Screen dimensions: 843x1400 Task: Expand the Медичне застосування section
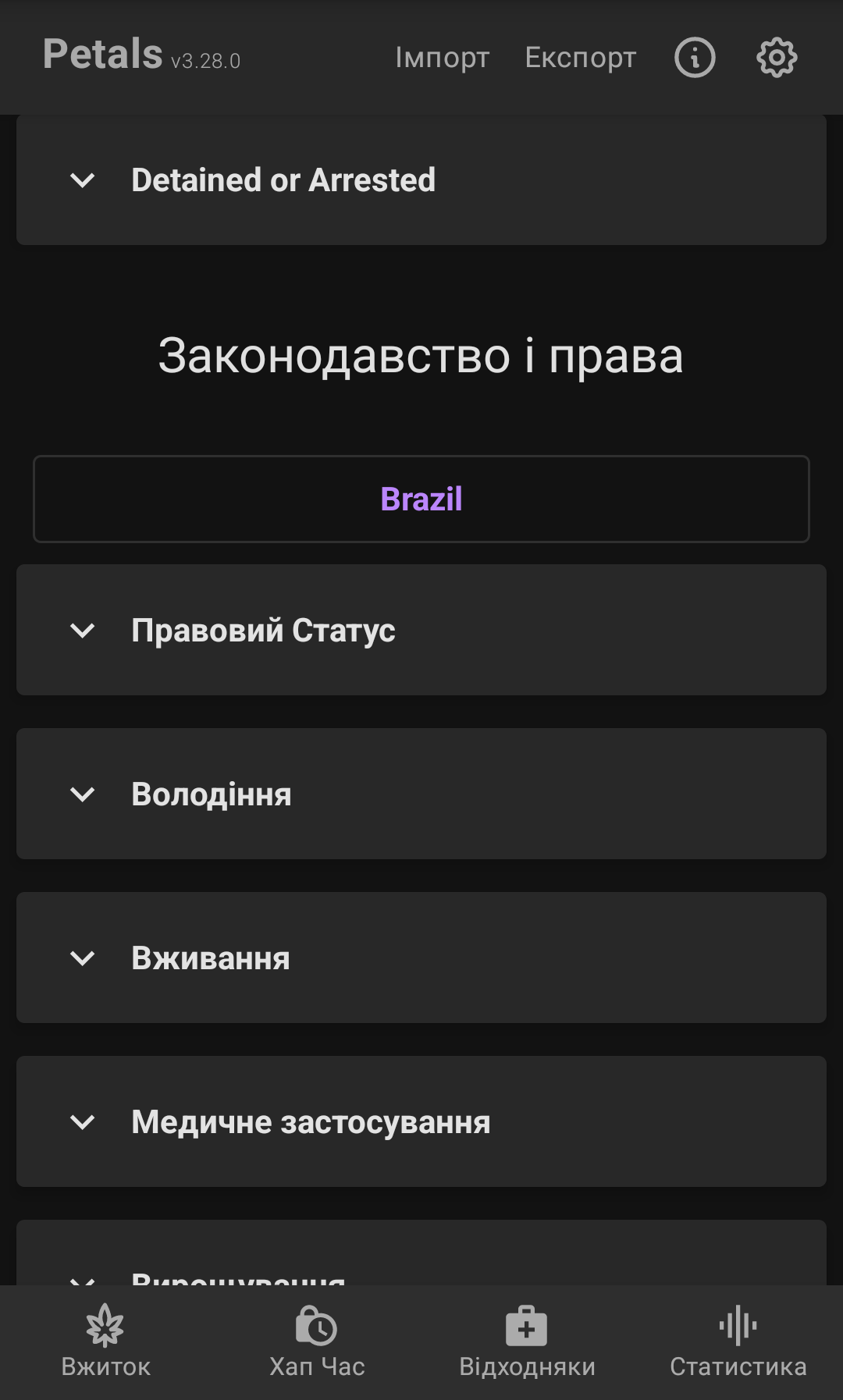coord(421,1122)
